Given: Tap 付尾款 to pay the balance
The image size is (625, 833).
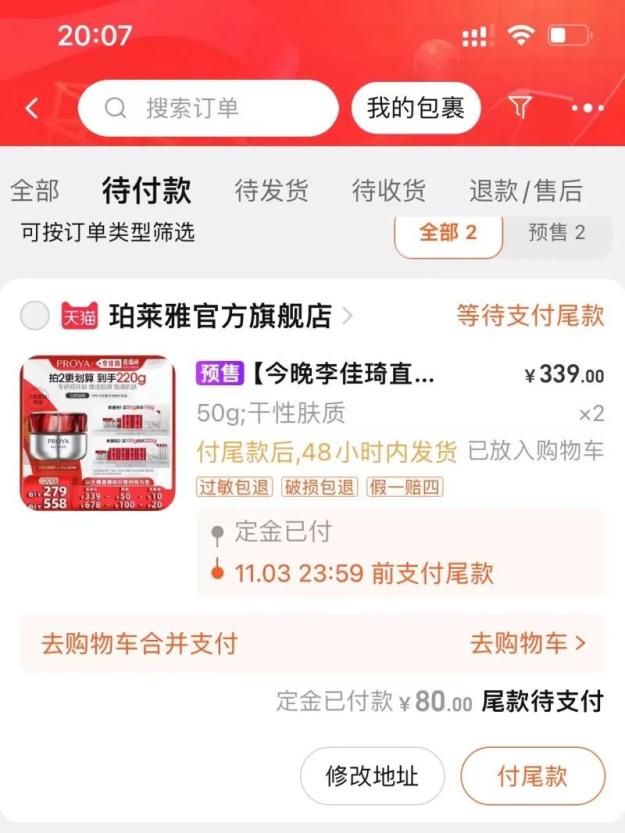Looking at the screenshot, I should (532, 776).
